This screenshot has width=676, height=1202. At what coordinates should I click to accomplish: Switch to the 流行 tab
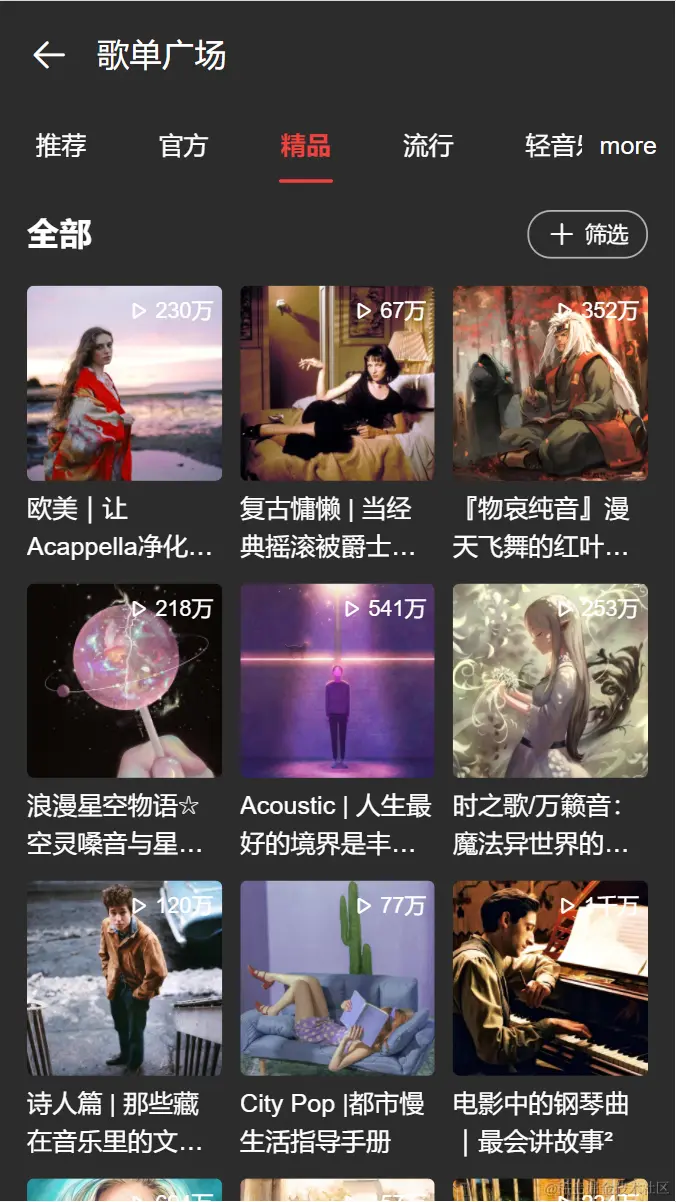[x=428, y=146]
